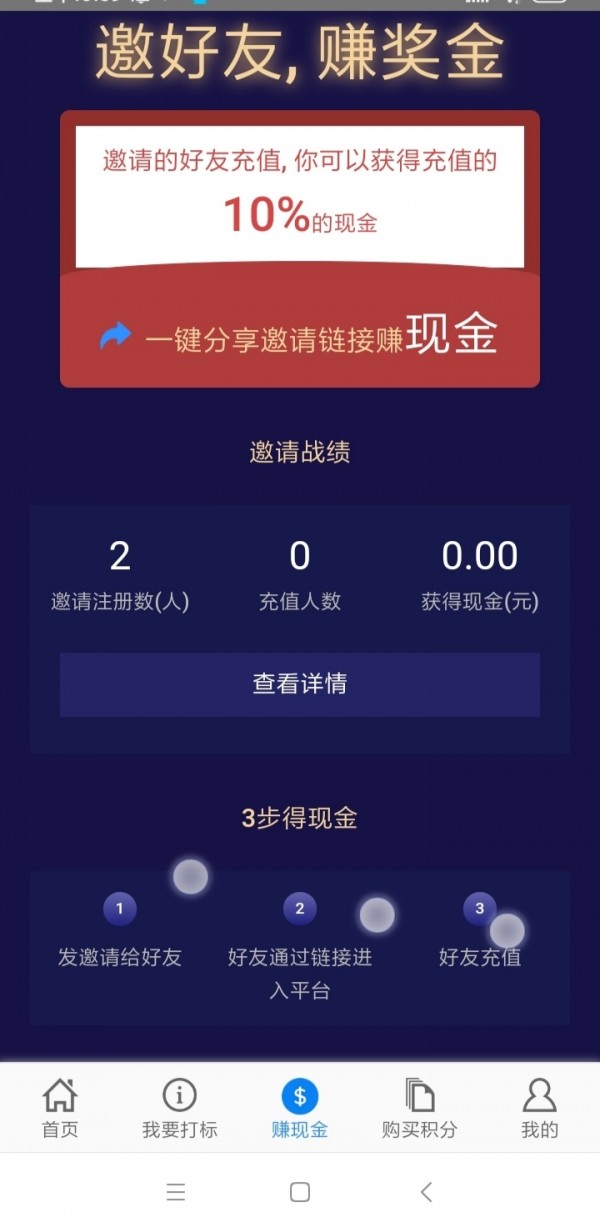
Task: Switch to the 我要打标 tab
Action: point(180,1108)
